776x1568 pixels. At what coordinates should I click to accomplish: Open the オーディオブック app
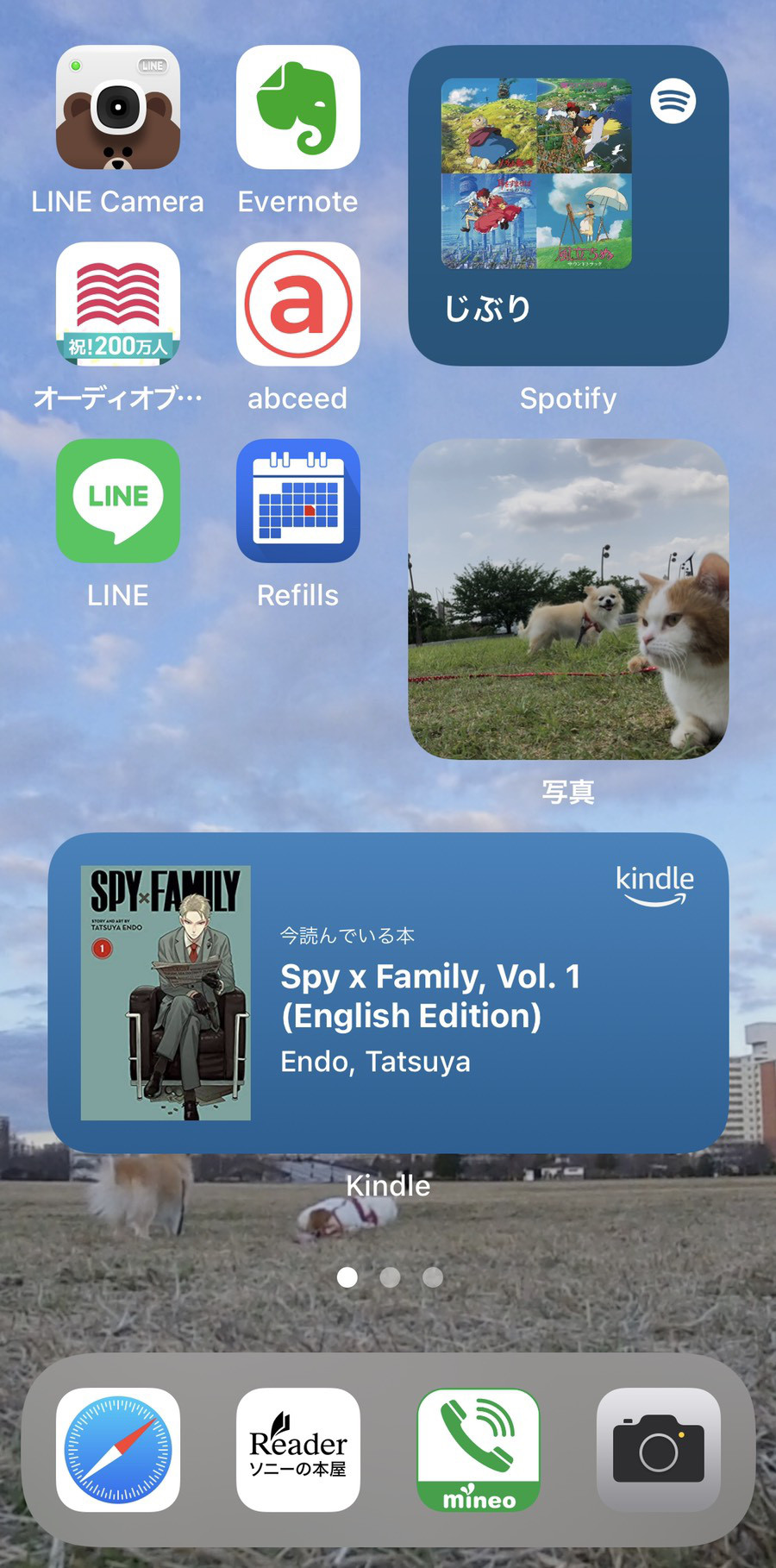[x=118, y=304]
